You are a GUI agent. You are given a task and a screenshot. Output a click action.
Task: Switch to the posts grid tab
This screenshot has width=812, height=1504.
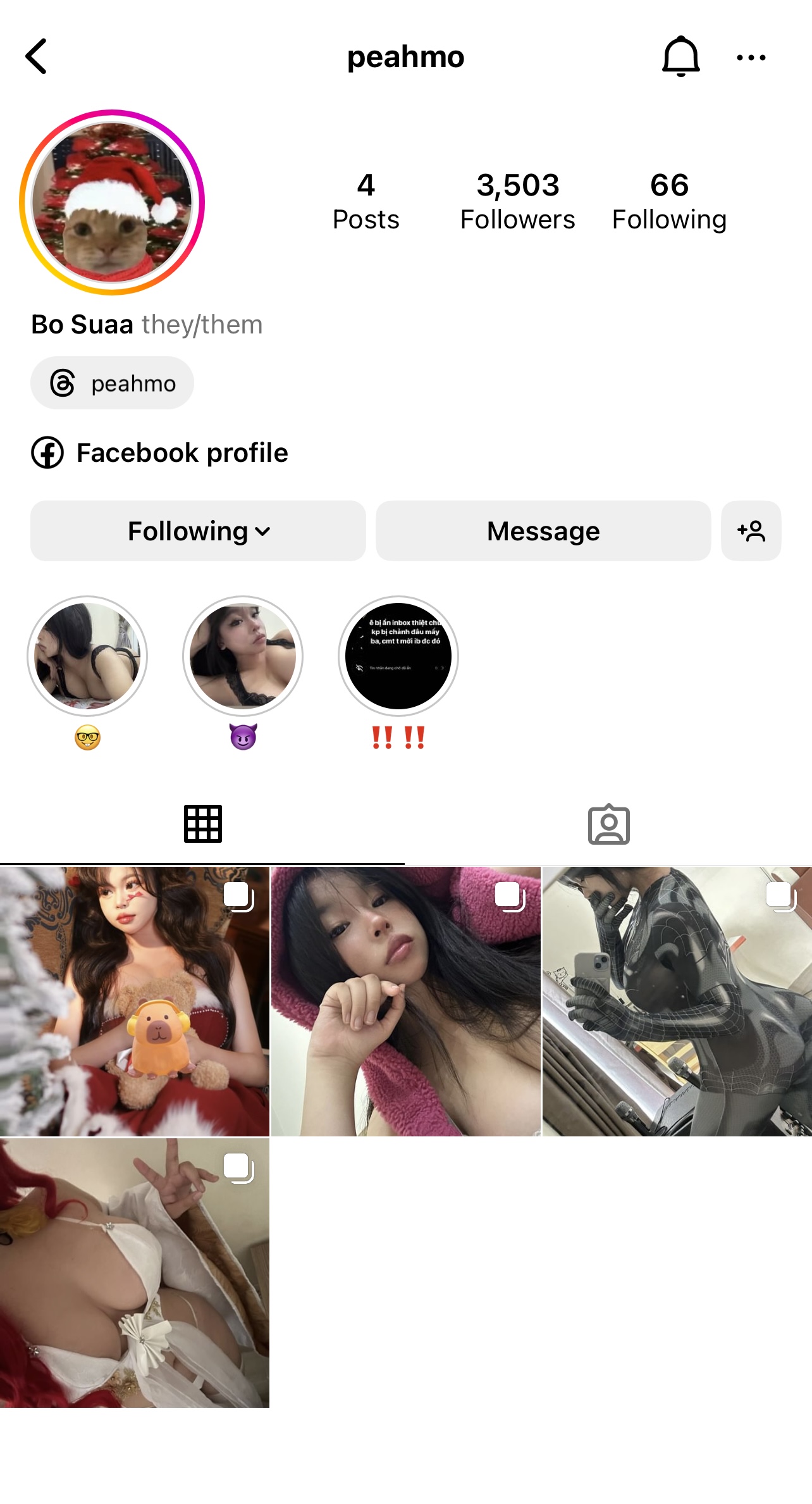pos(202,824)
